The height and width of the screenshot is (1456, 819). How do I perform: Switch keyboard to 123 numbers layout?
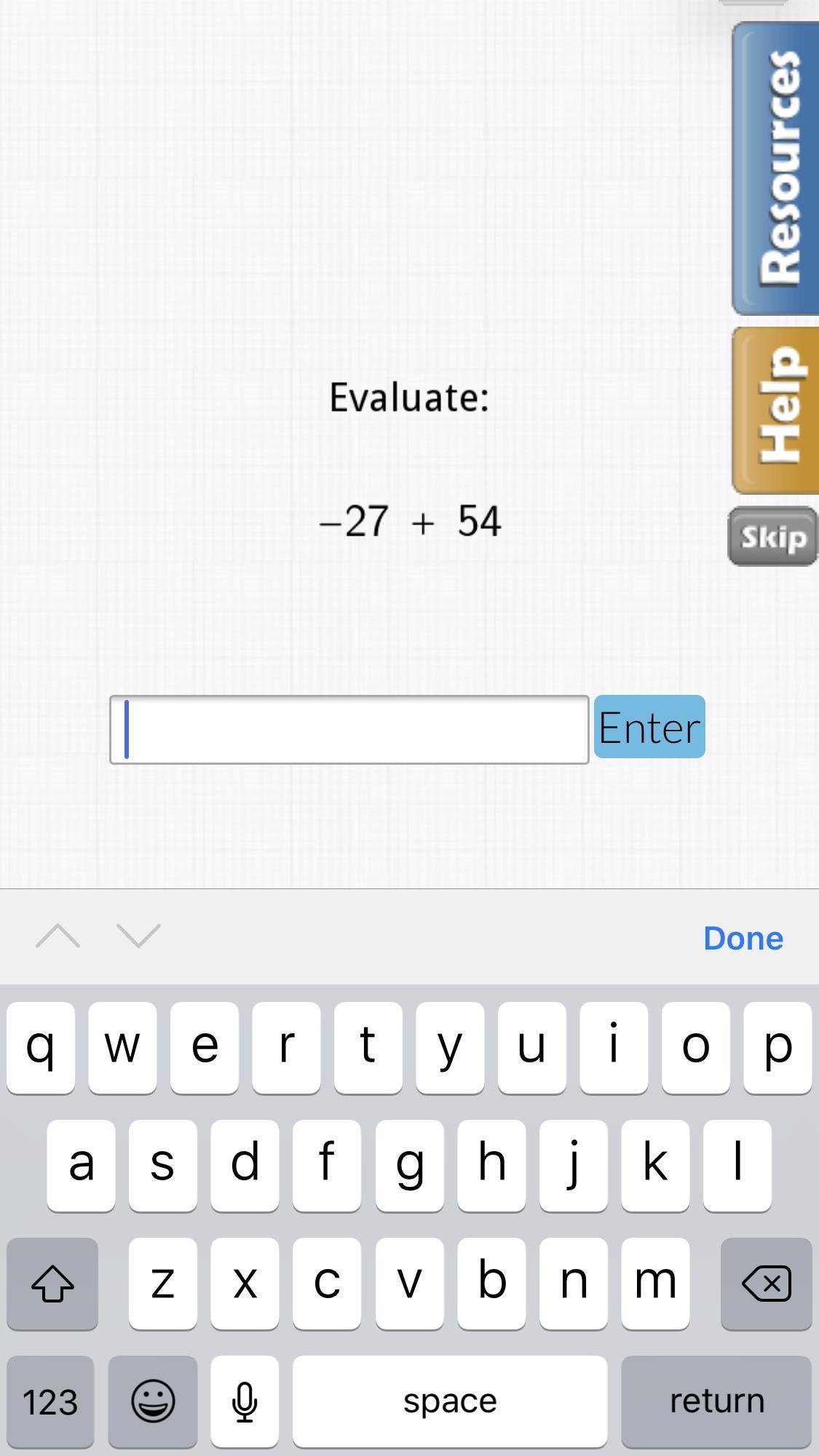[x=50, y=1401]
